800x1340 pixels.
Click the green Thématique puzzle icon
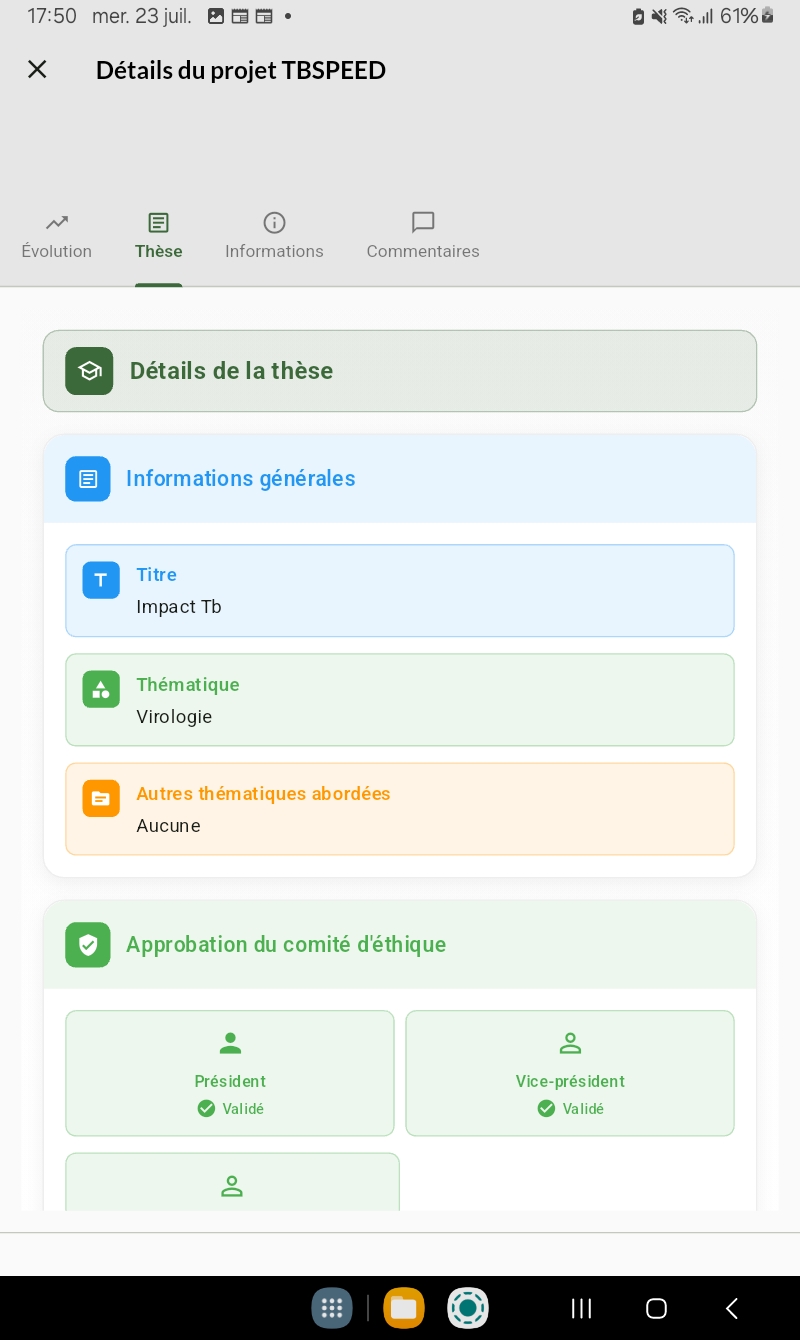[x=101, y=689]
